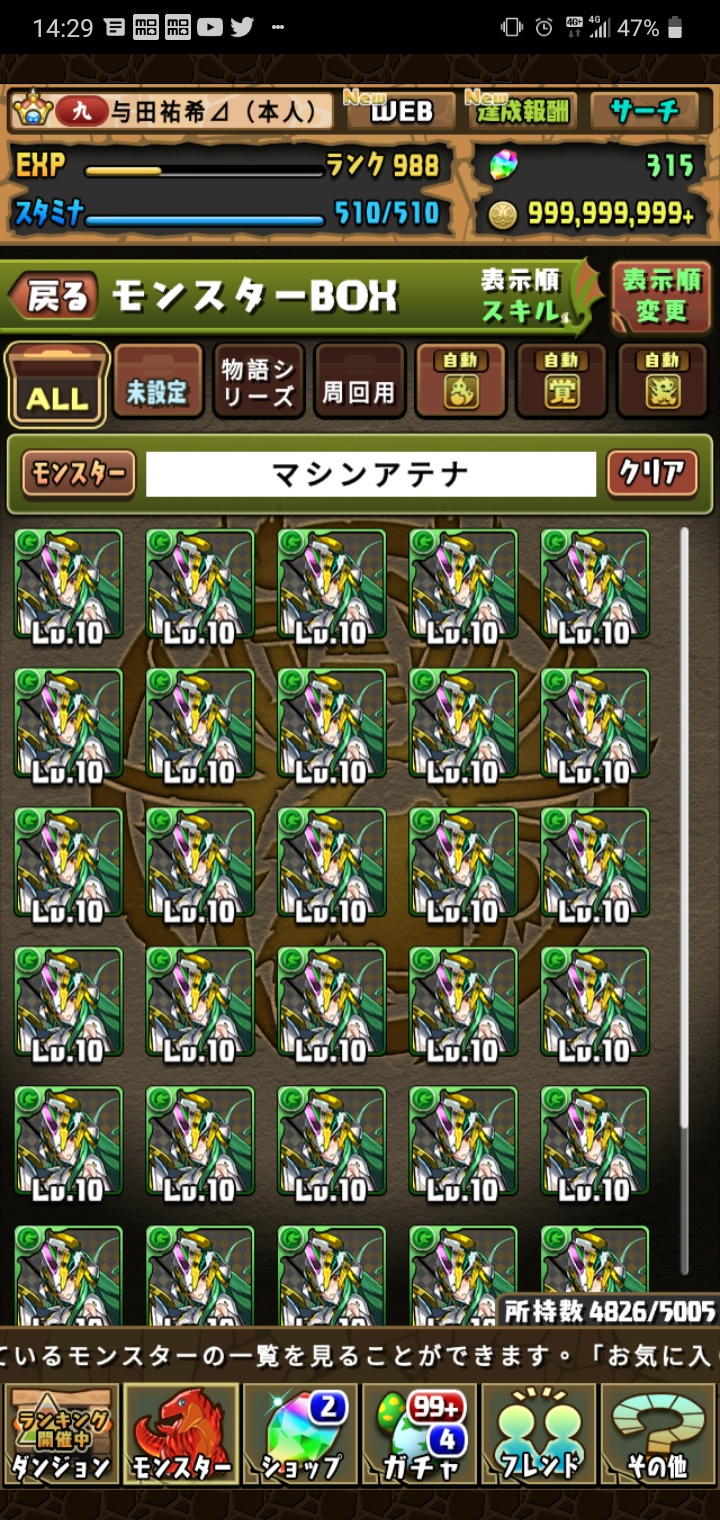This screenshot has width=720, height=1520.
Task: Toggle the モンスター search type button
Action: [x=78, y=473]
